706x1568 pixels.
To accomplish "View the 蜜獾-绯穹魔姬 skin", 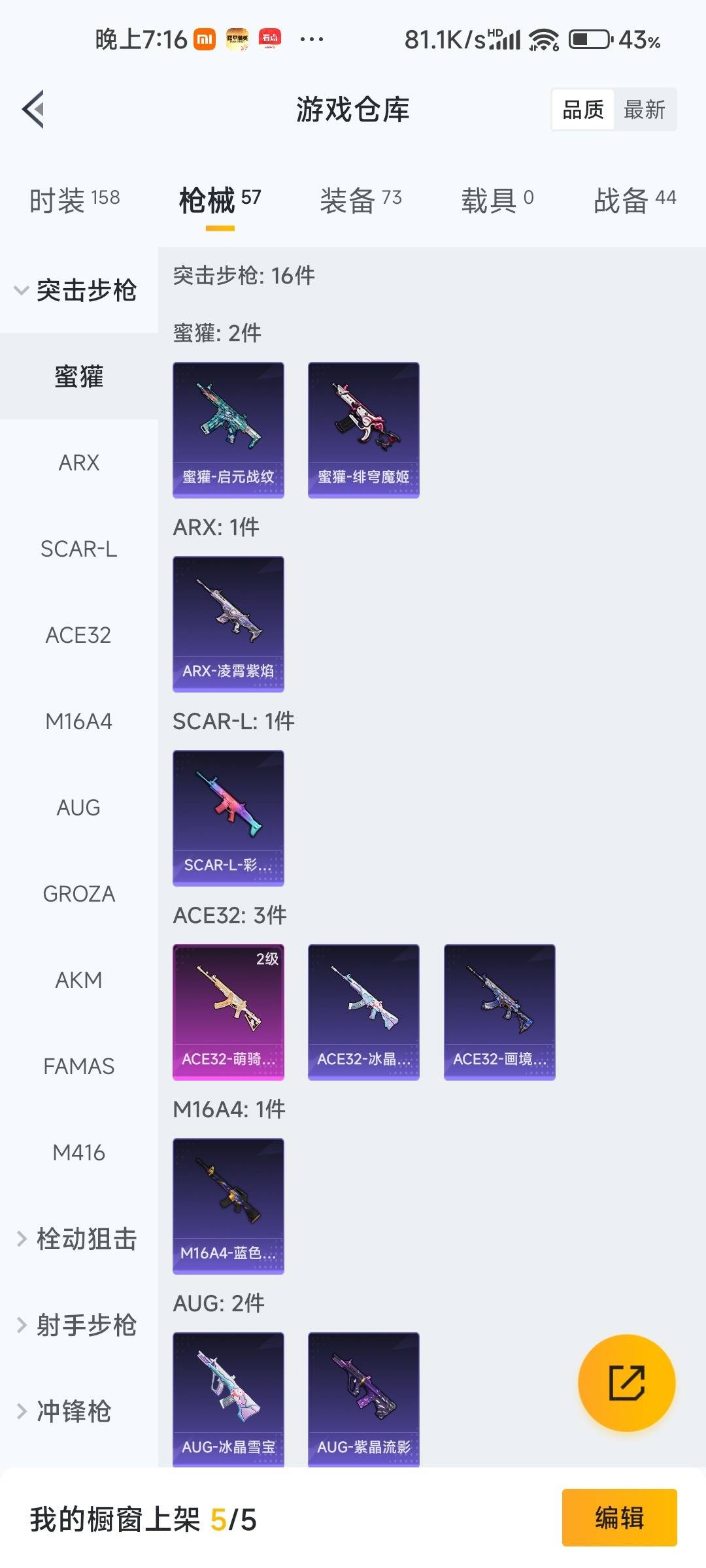I will [363, 430].
